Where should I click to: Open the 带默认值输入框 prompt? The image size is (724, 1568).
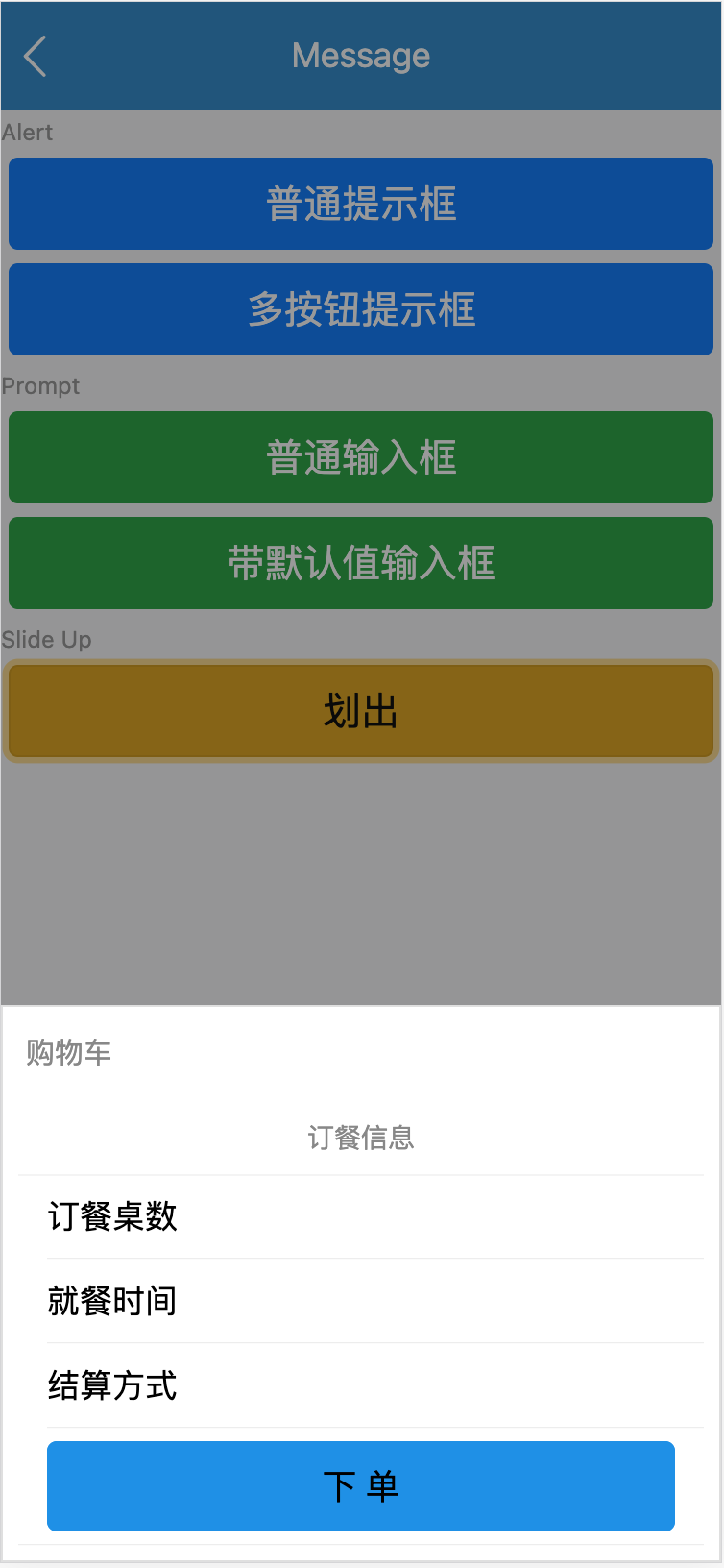[x=361, y=563]
